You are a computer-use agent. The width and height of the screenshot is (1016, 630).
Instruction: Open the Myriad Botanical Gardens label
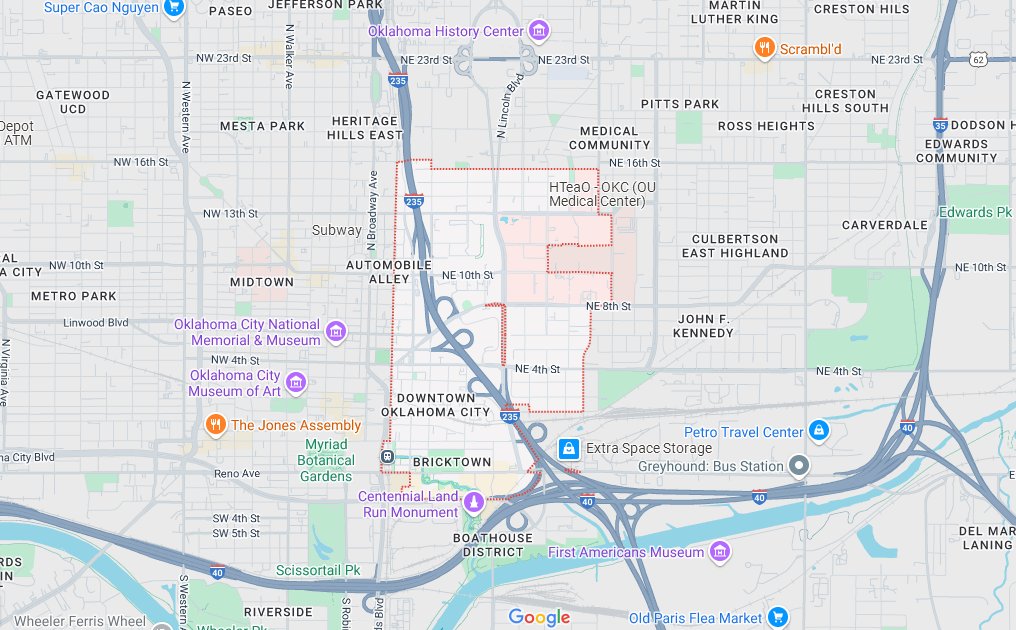point(326,460)
